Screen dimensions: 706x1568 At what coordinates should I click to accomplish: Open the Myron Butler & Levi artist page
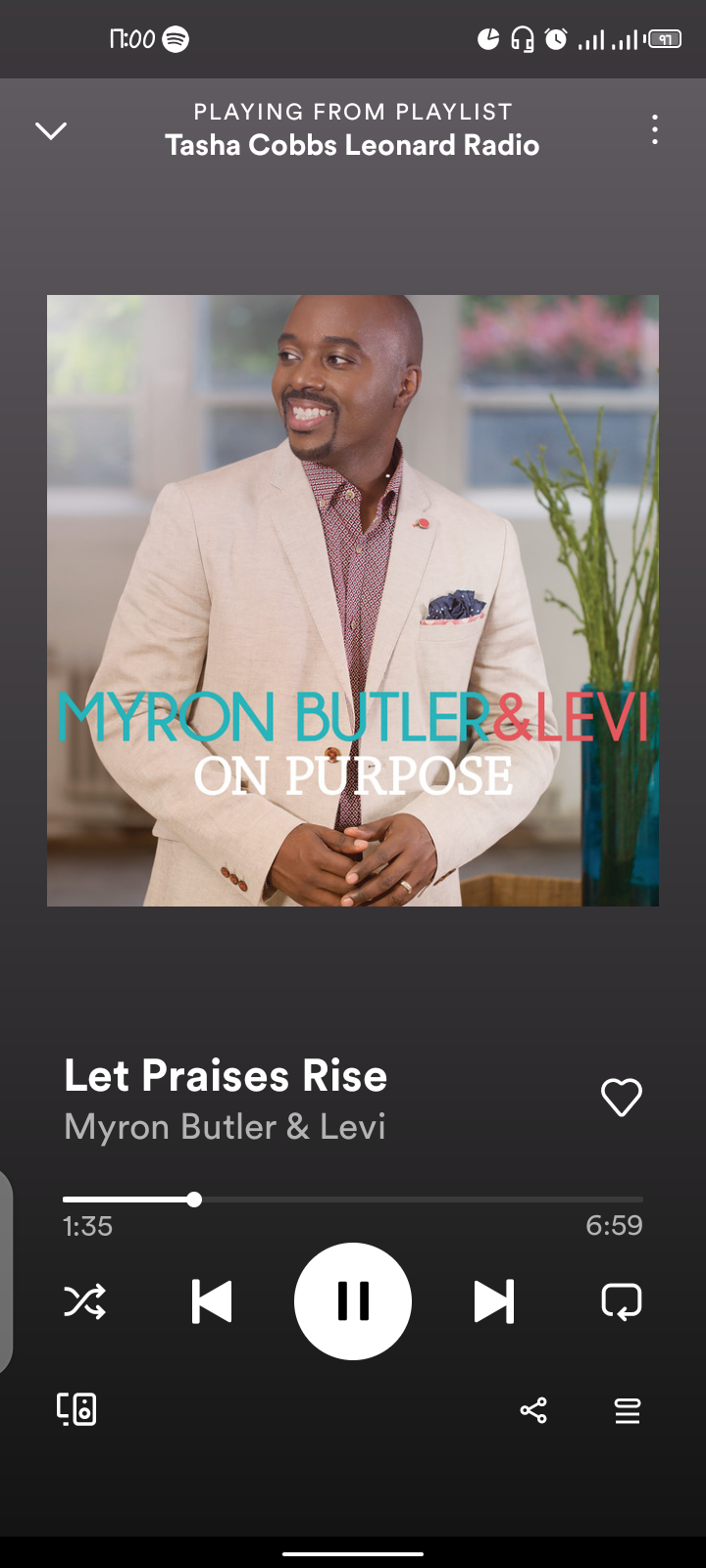pyautogui.click(x=225, y=1127)
